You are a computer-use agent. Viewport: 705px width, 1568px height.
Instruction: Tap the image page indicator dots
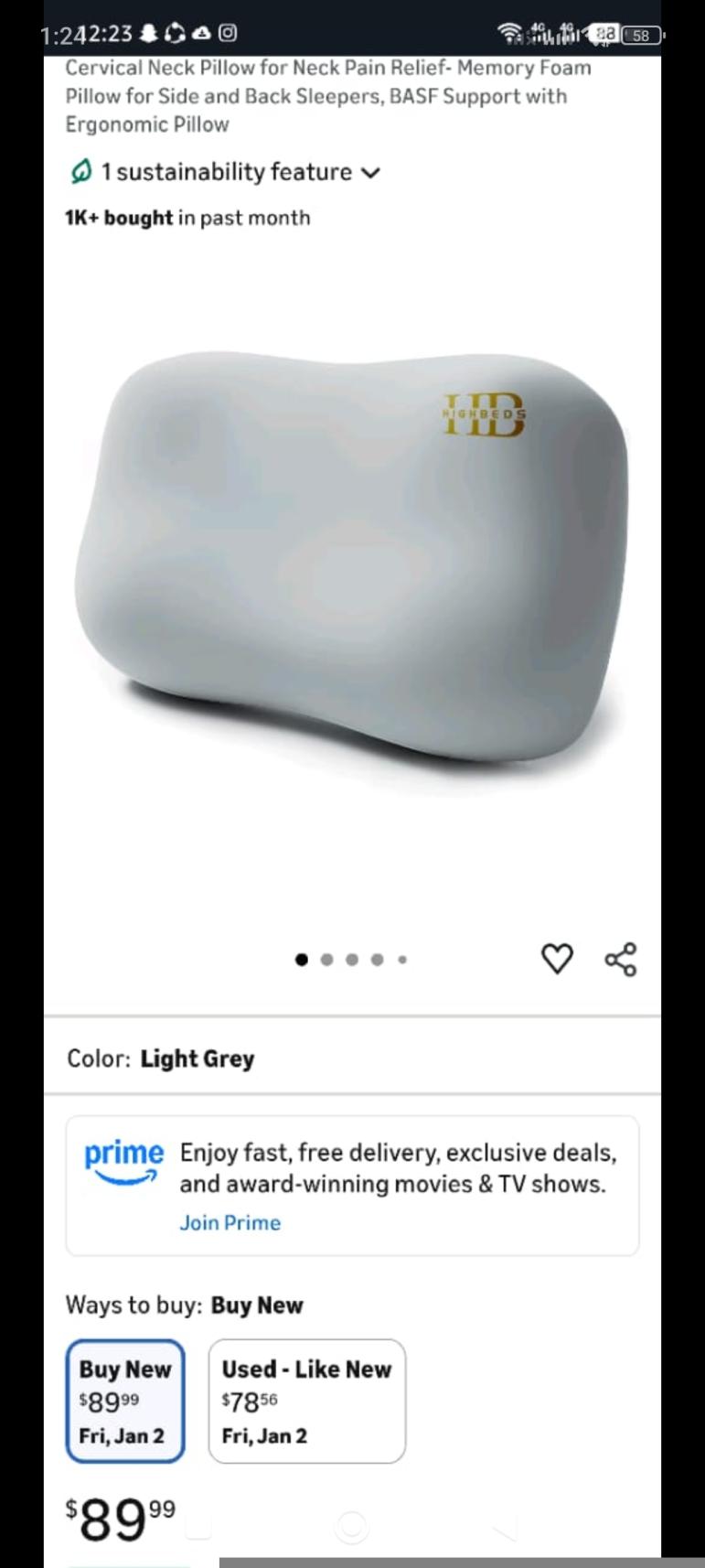[x=352, y=960]
